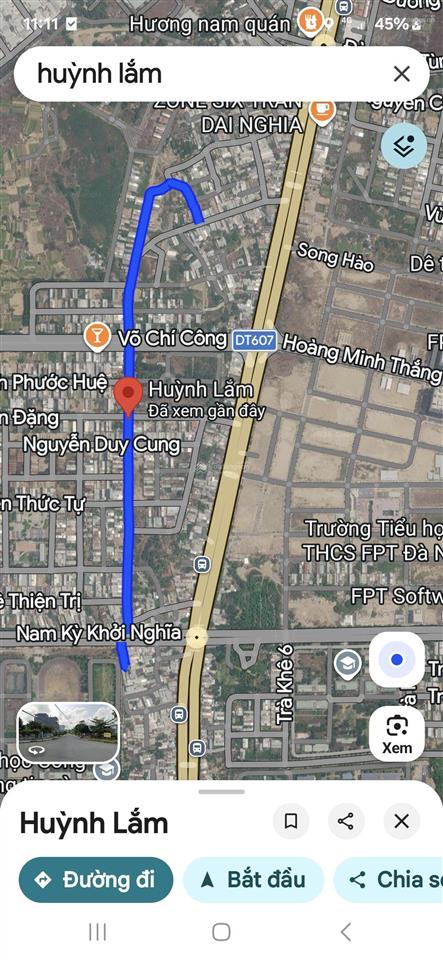Center the map on my location
Viewport: 443px width, 960px height.
point(396,659)
